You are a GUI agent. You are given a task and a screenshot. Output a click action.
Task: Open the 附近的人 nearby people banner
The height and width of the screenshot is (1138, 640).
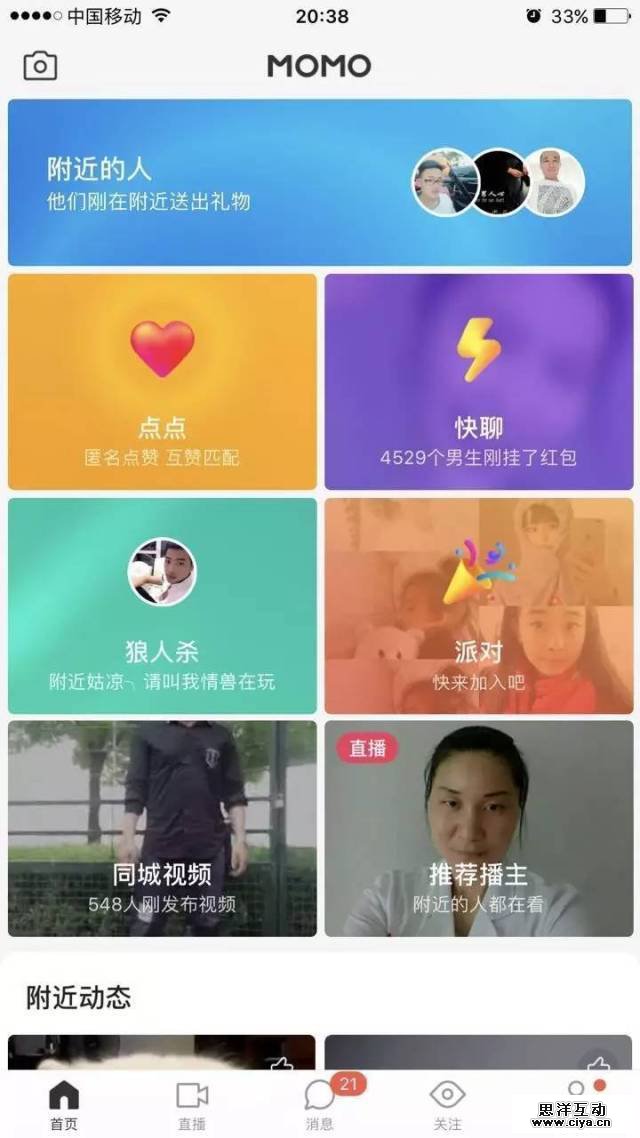320,182
